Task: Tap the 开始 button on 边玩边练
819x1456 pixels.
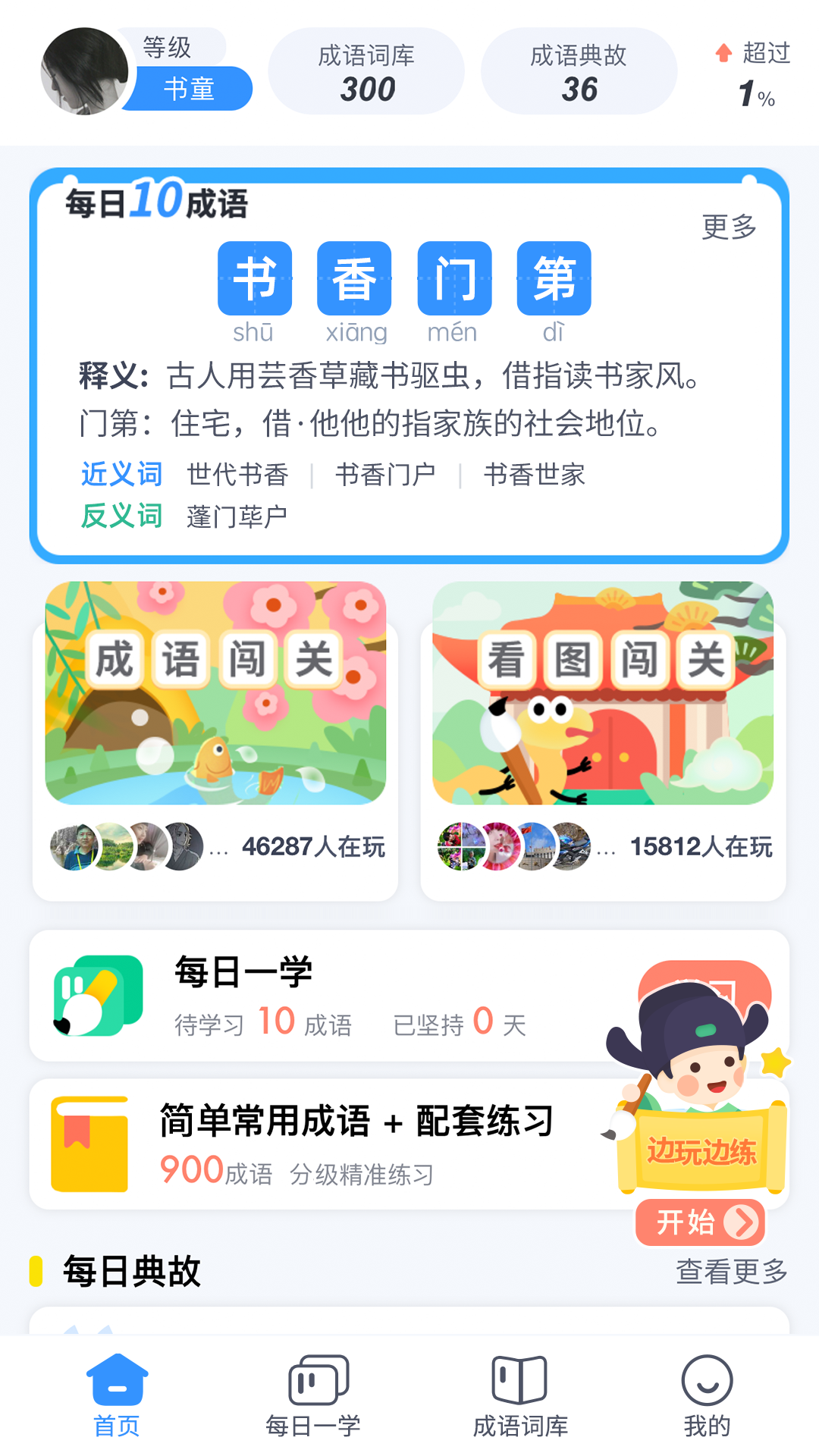Action: click(700, 1222)
